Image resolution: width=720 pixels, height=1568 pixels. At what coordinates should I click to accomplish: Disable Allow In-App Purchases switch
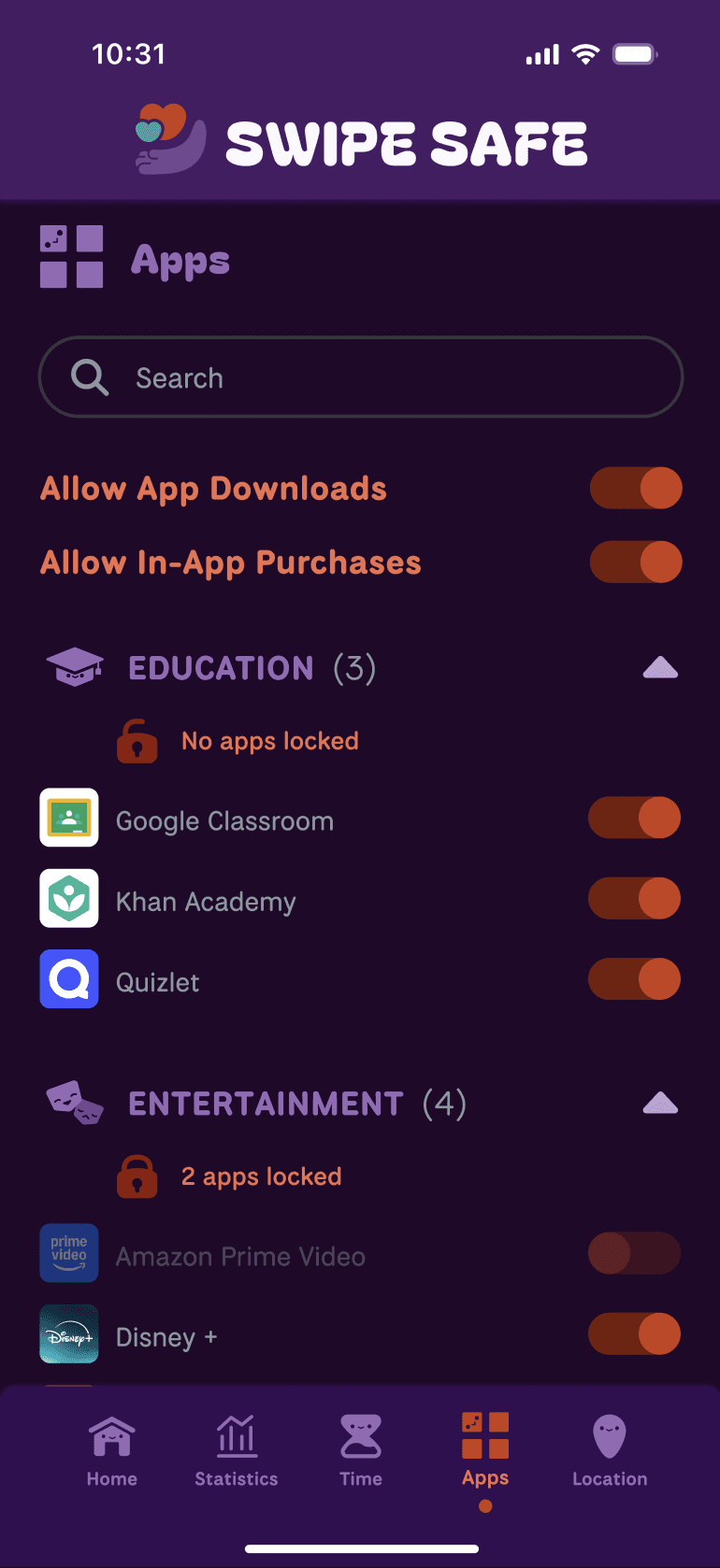(636, 563)
